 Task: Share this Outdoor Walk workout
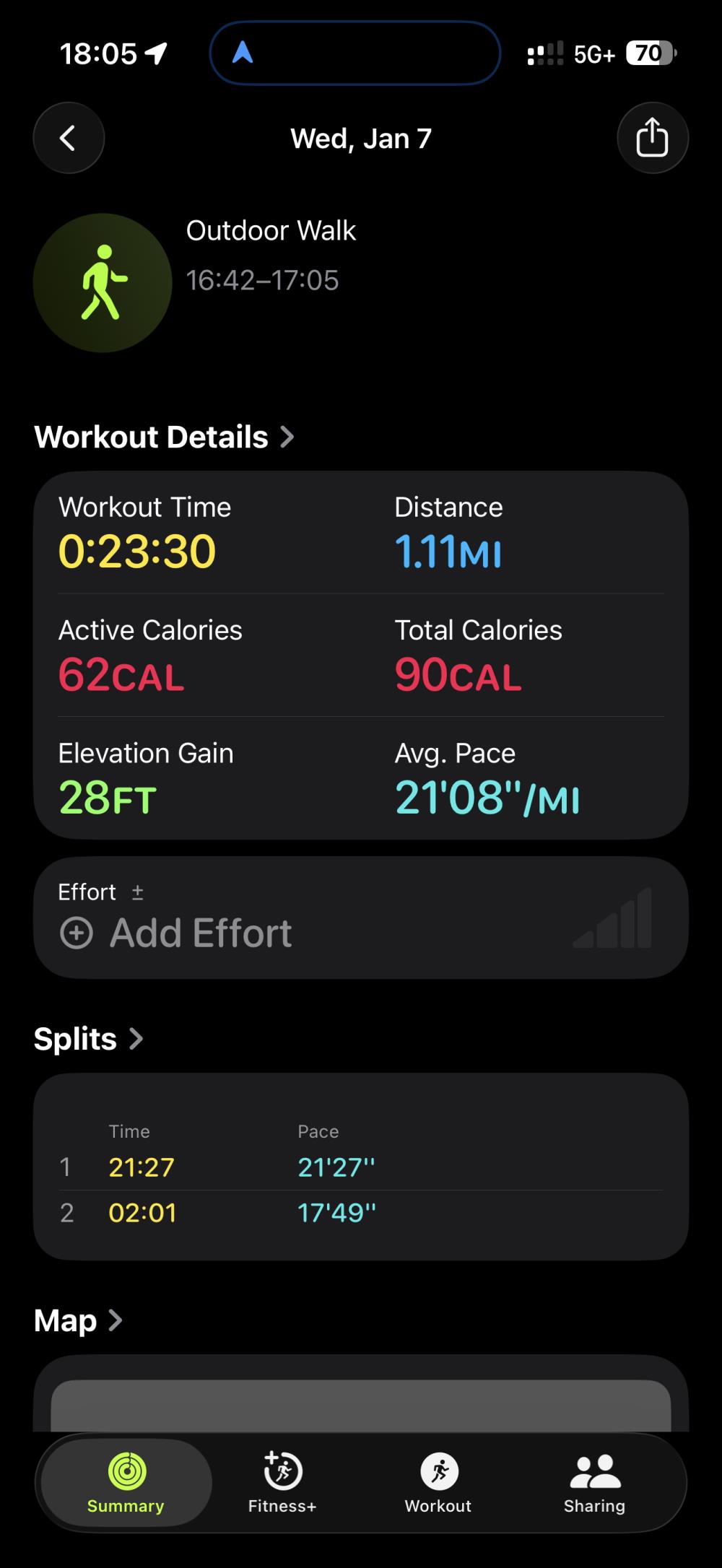pos(652,138)
